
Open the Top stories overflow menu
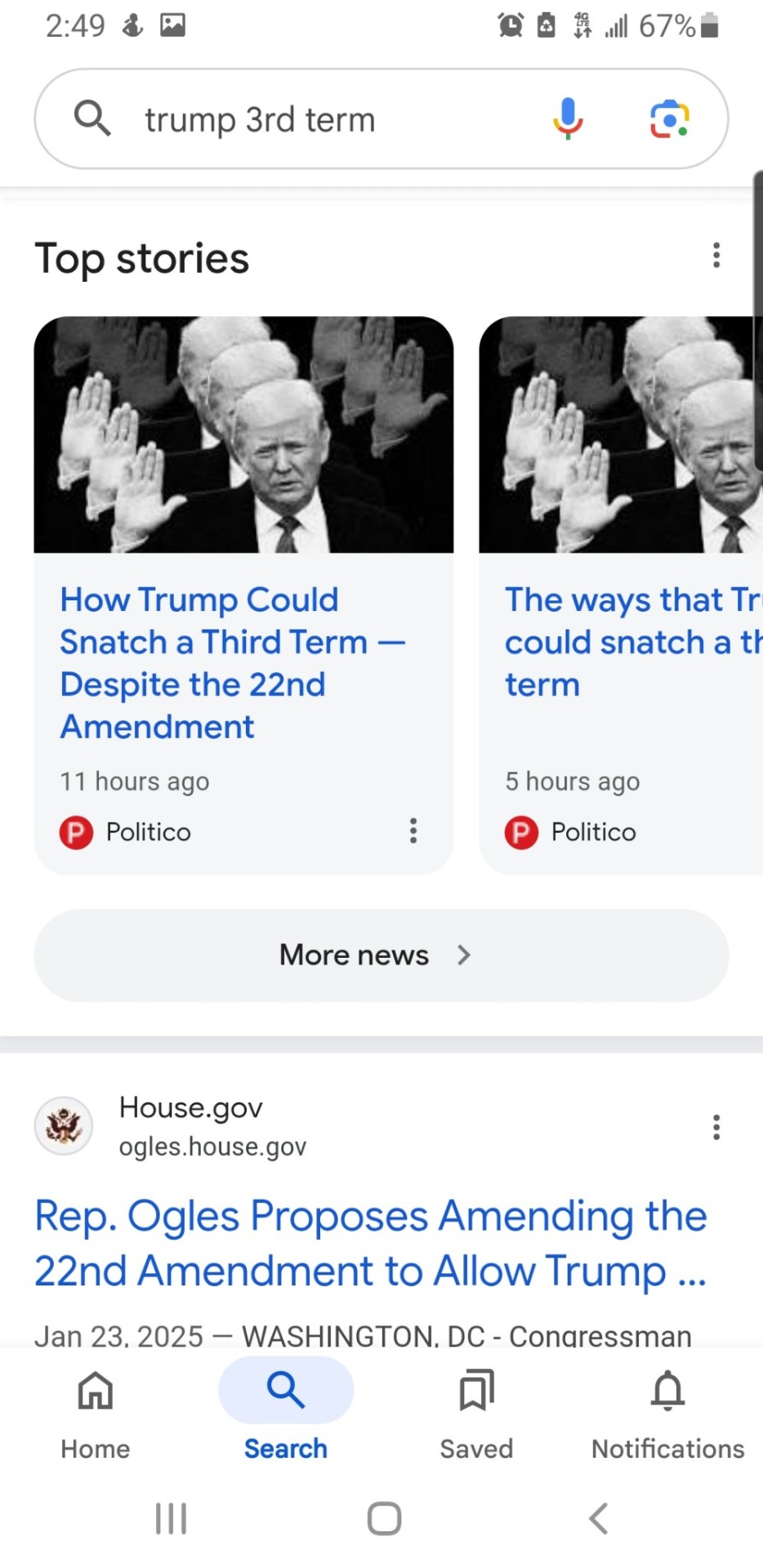click(716, 256)
